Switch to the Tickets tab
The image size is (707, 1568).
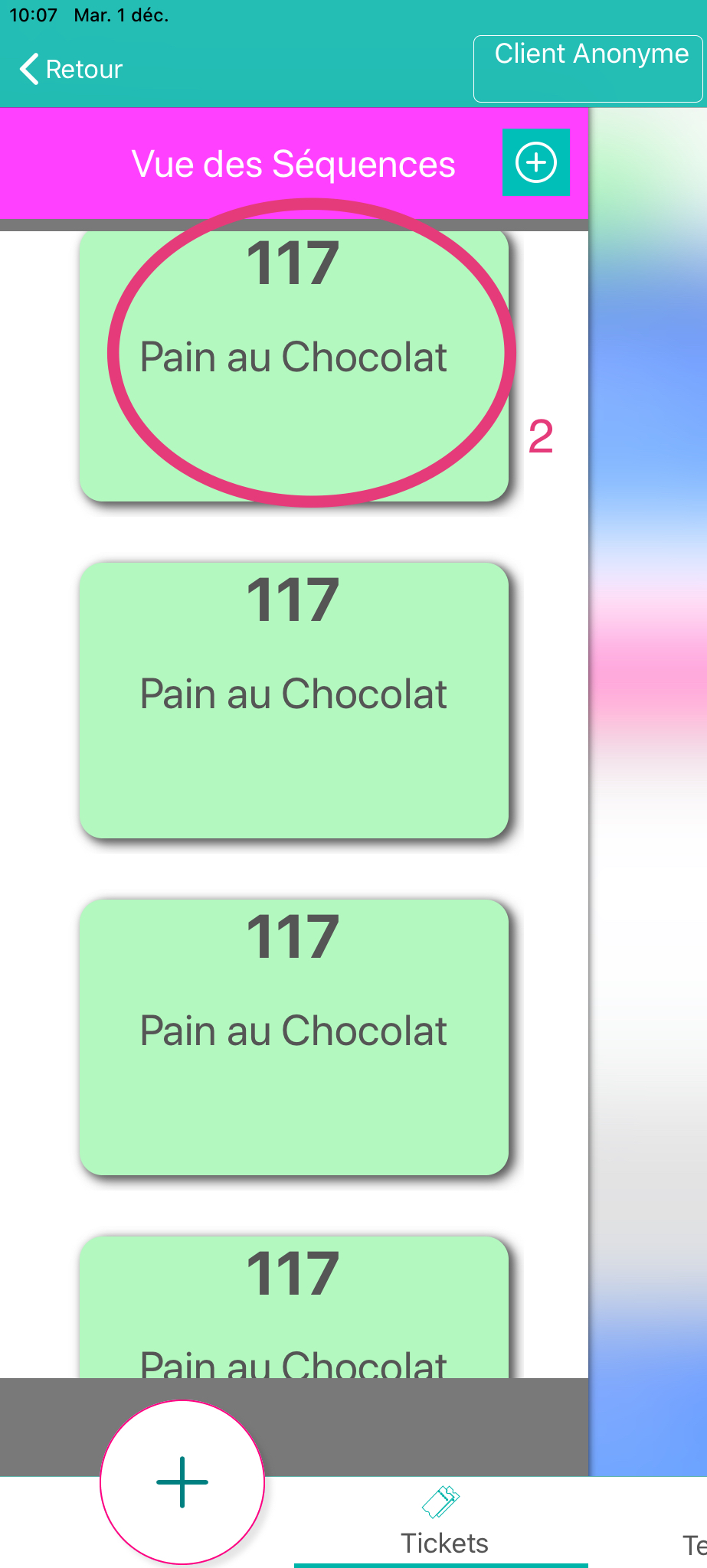[443, 1522]
